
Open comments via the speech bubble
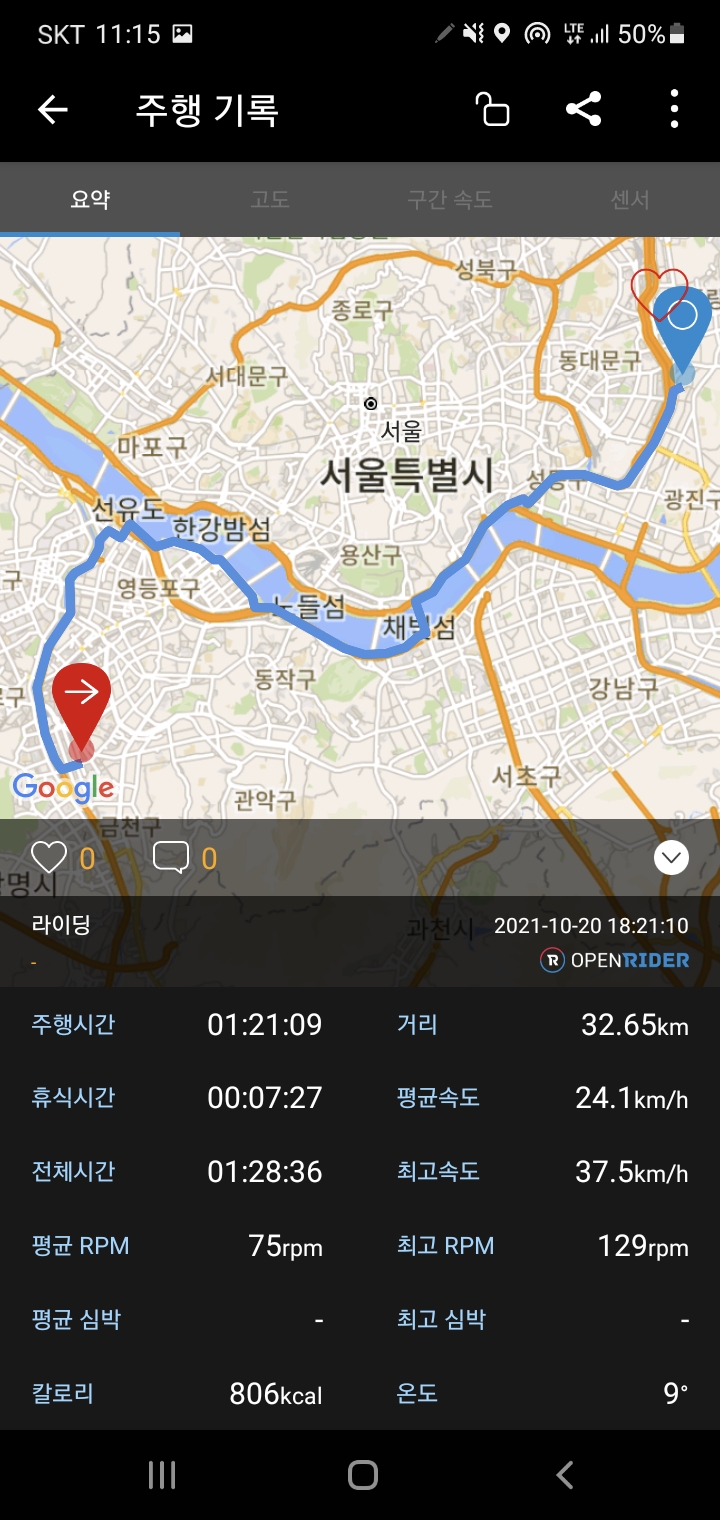171,858
